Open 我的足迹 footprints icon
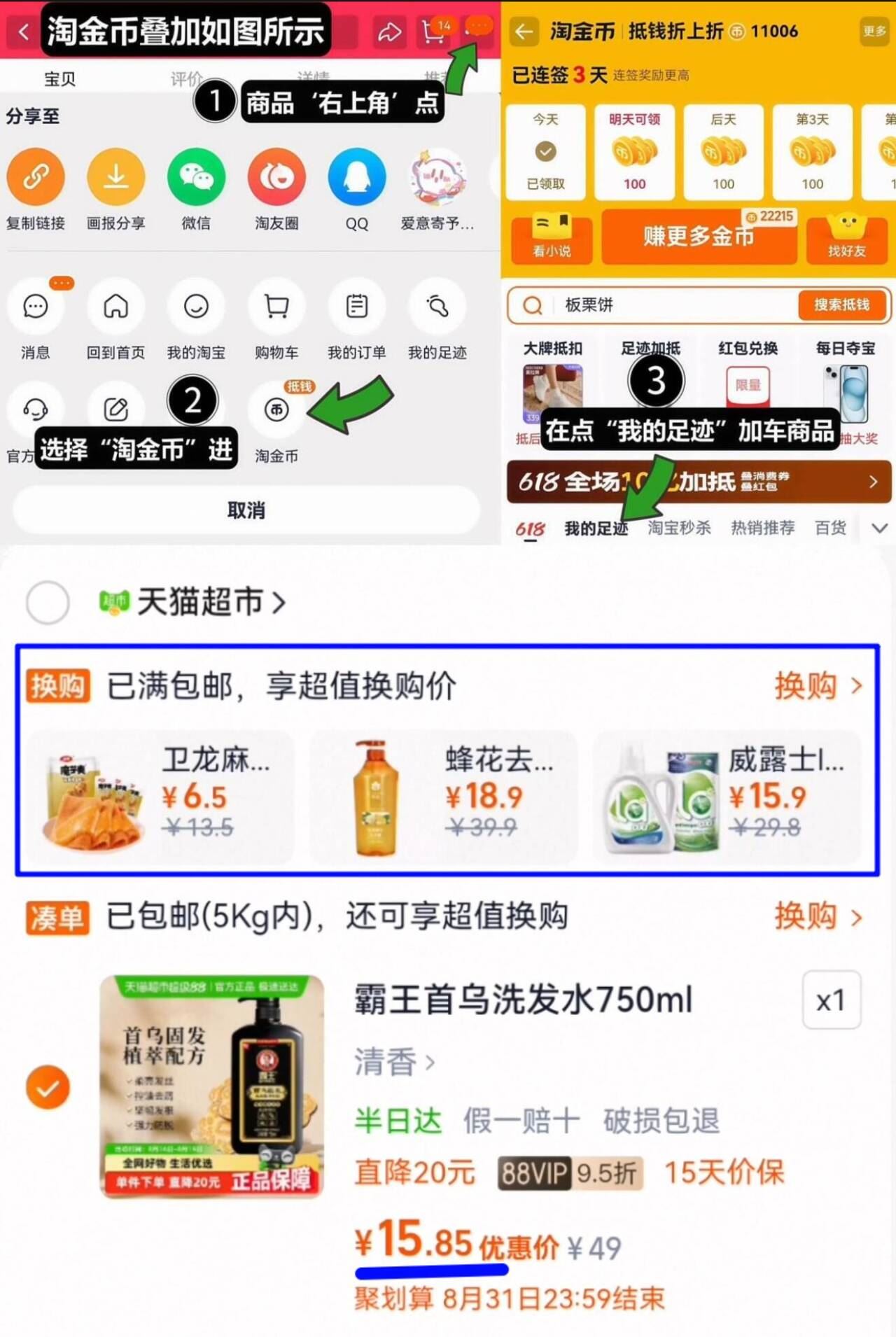 coord(436,306)
